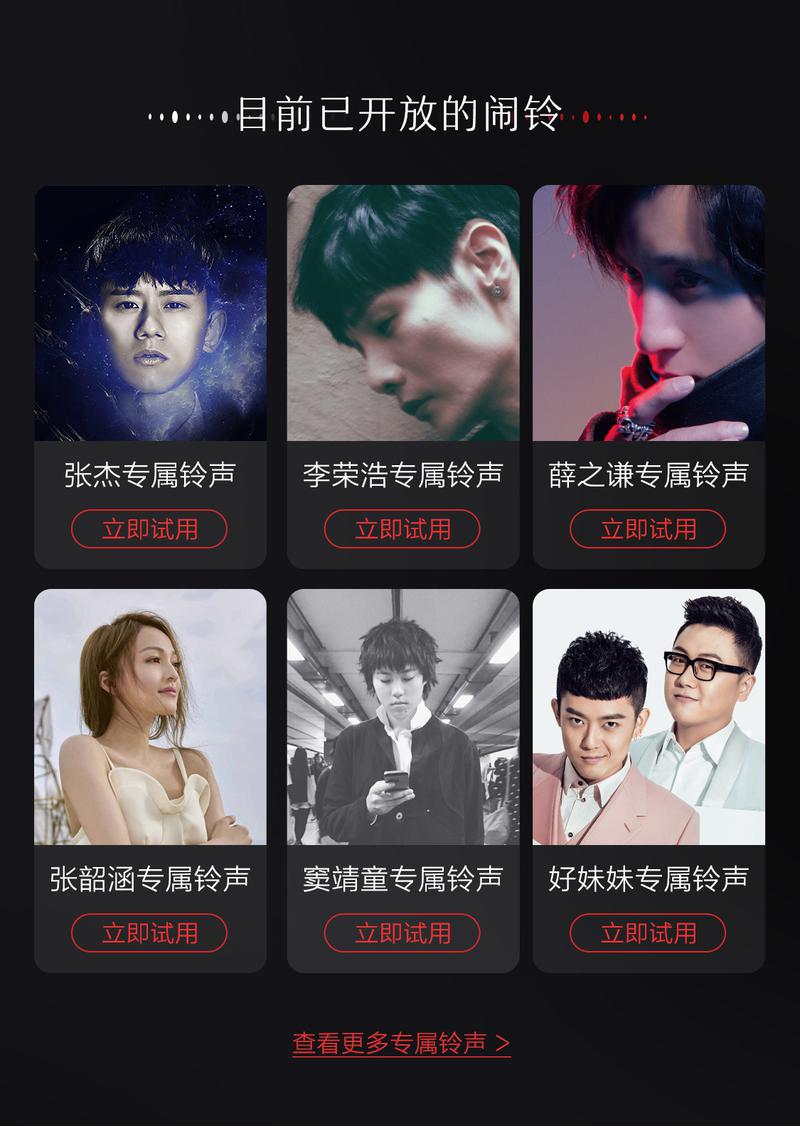Select 立即试用 for 薛之谦专属铃声
800x1126 pixels.
click(x=648, y=529)
